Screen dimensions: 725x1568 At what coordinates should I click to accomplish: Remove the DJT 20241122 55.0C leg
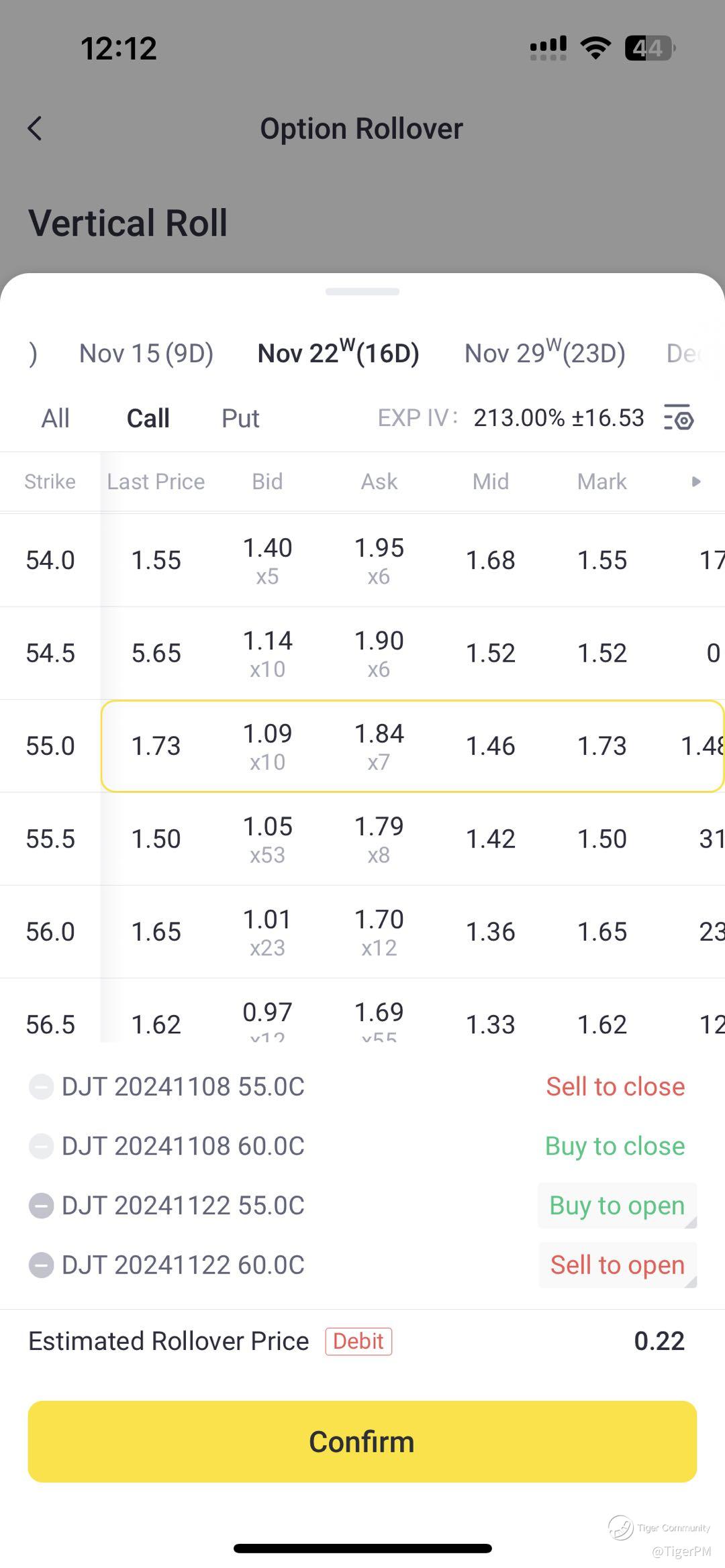click(41, 1206)
